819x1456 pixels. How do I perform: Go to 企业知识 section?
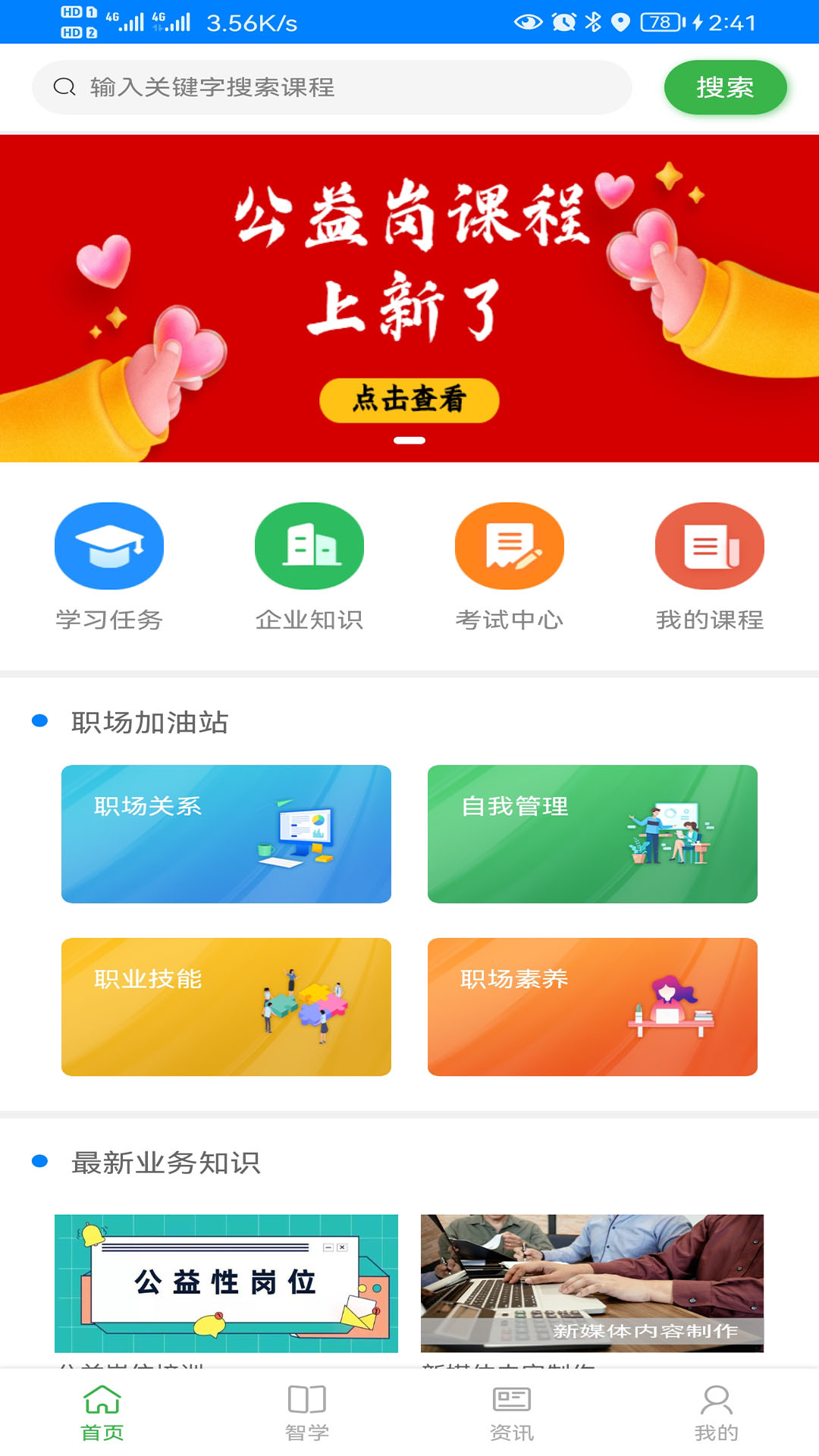309,566
